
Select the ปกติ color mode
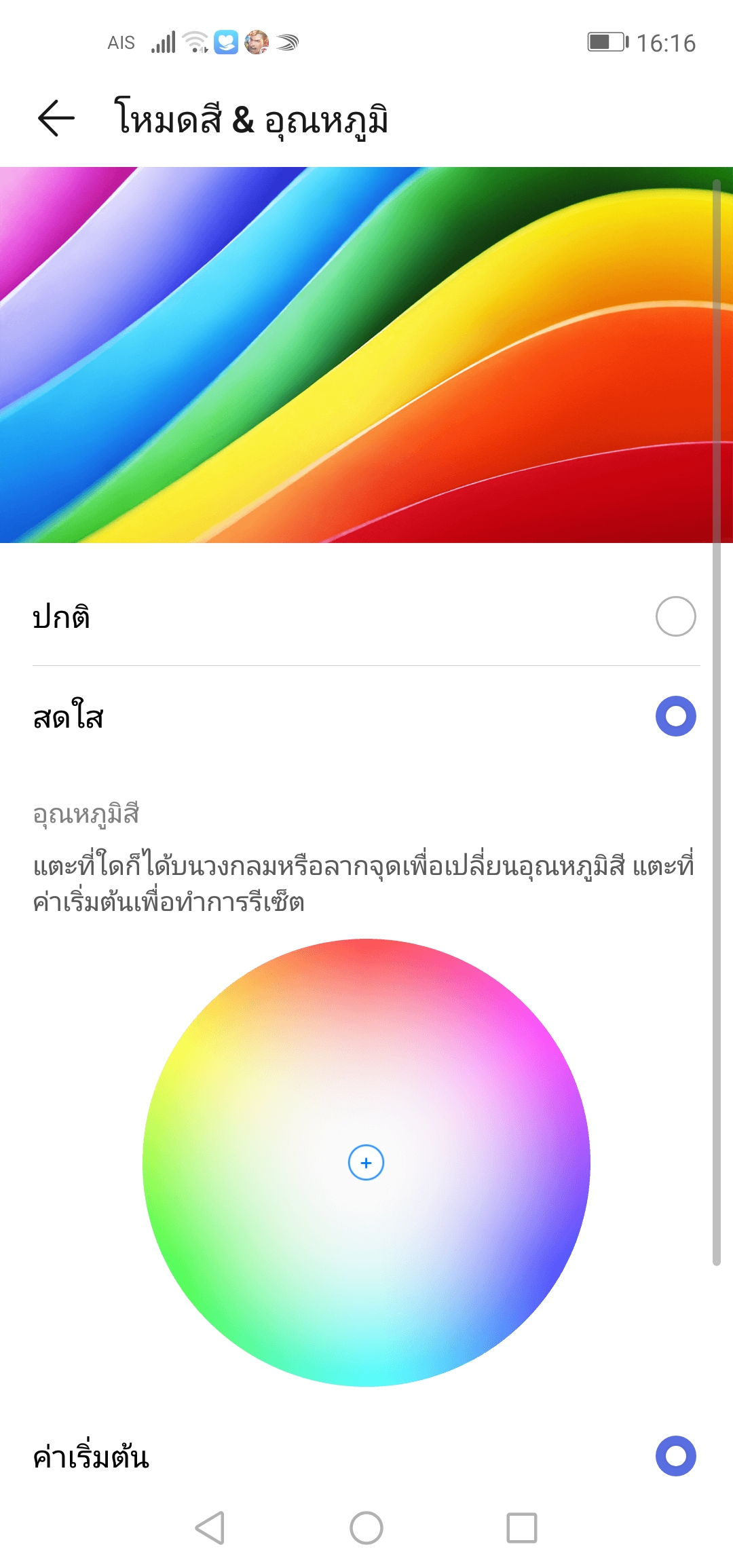pos(675,616)
